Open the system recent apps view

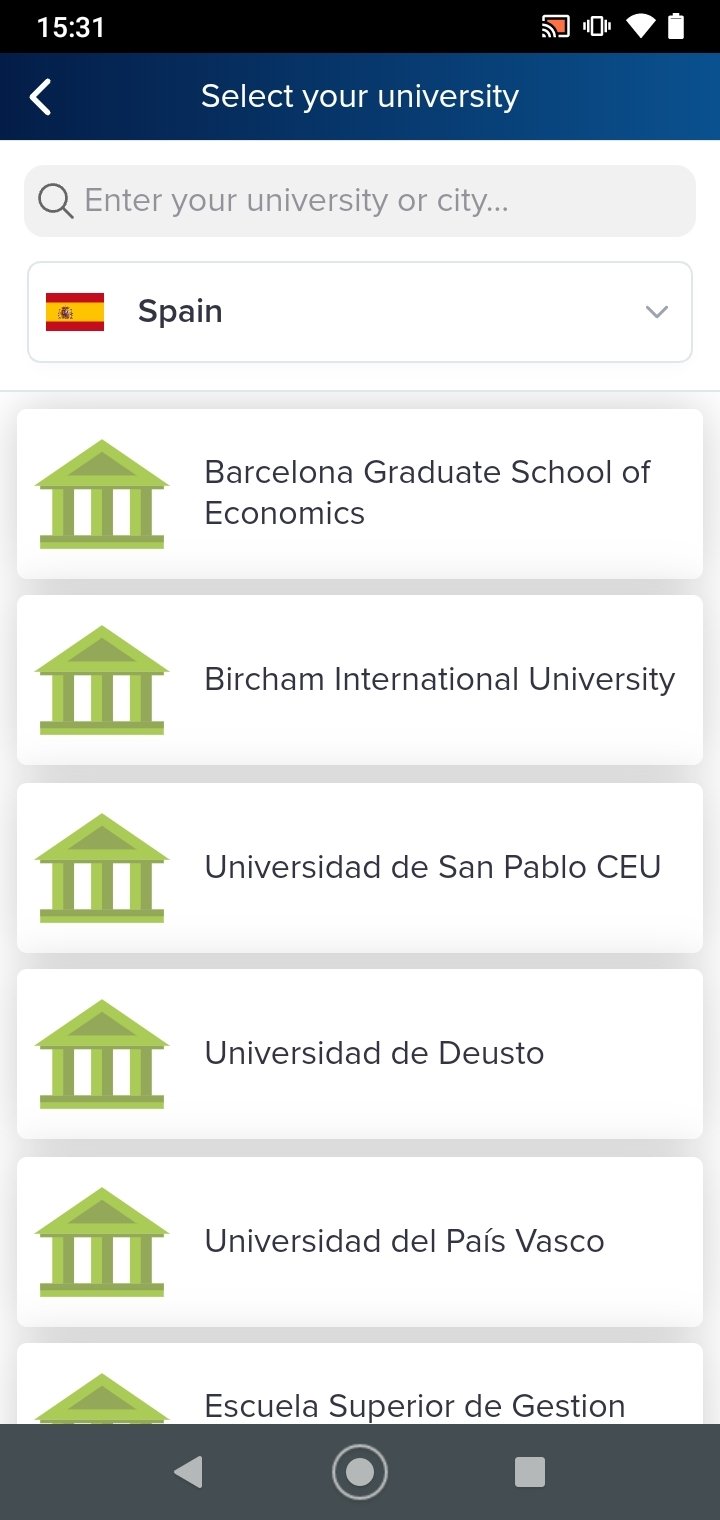tap(530, 1472)
